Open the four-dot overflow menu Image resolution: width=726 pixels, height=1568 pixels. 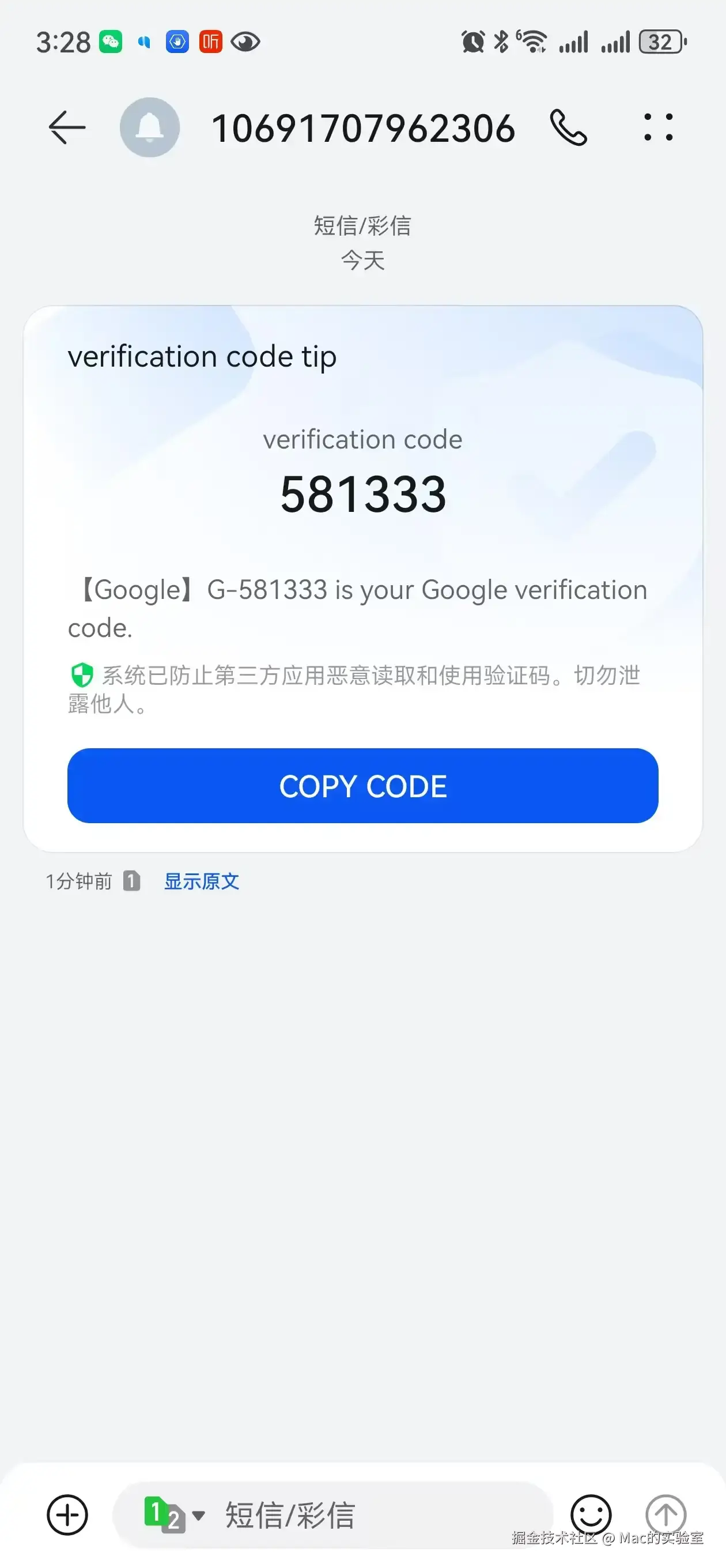point(659,127)
